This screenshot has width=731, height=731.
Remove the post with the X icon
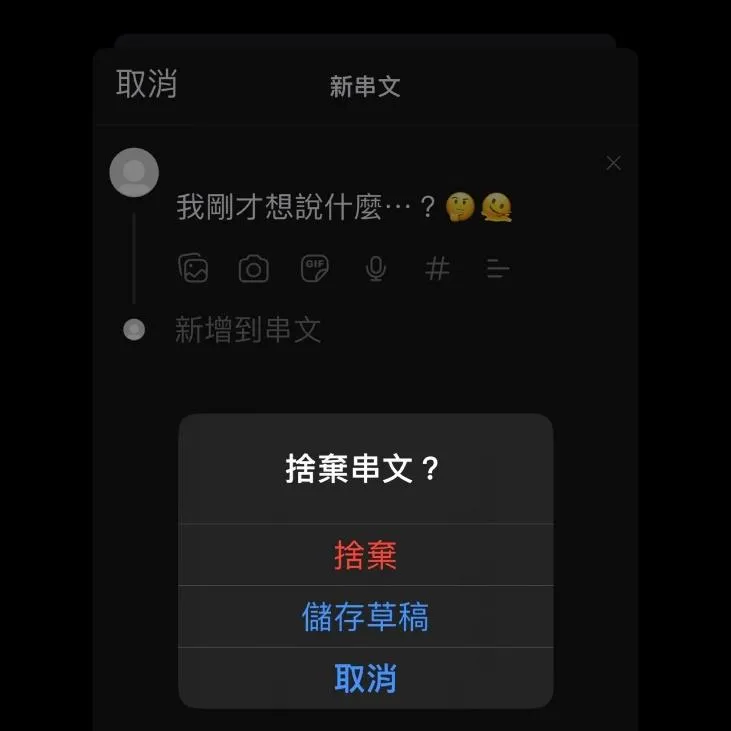point(613,163)
